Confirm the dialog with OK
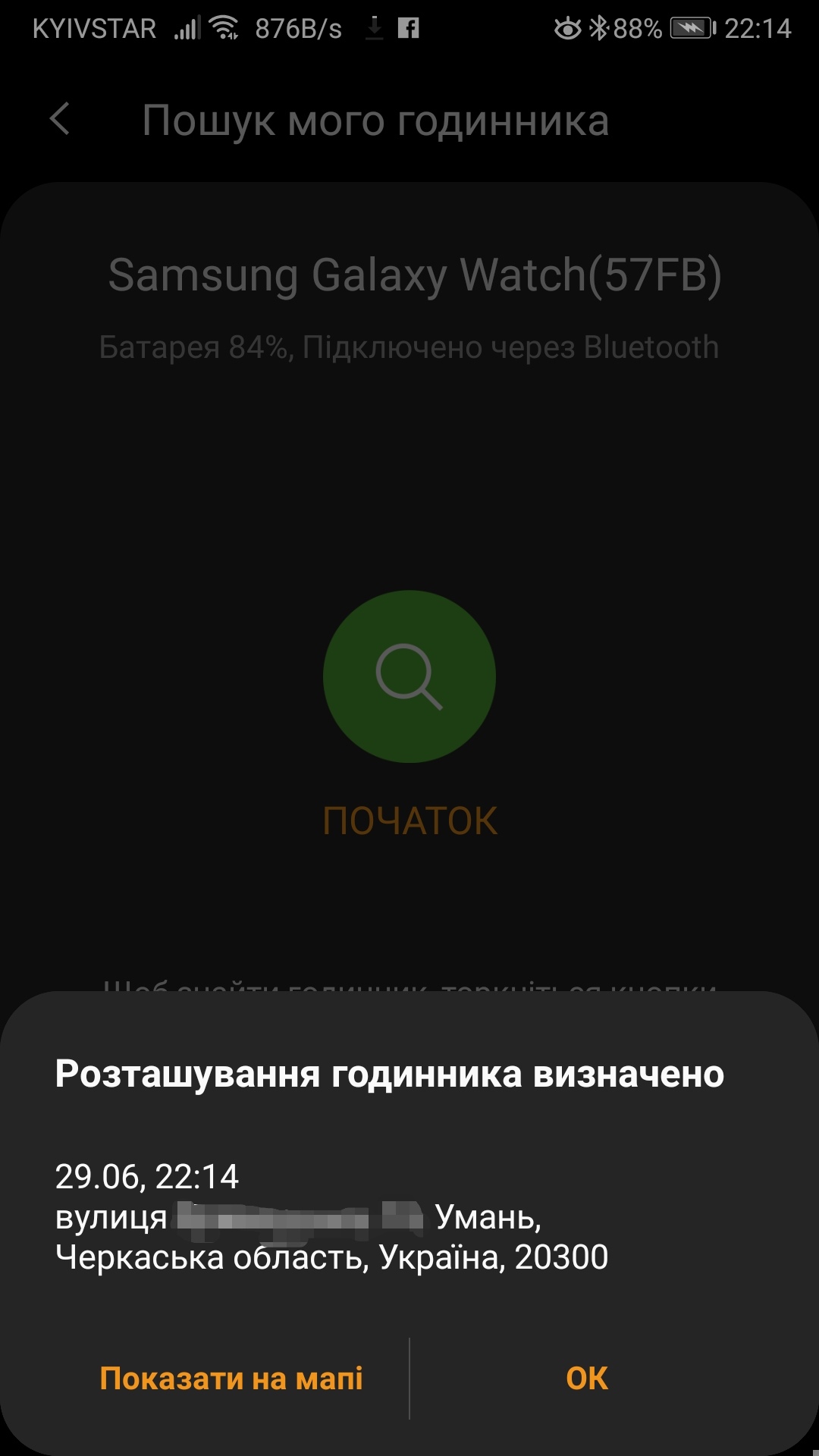This screenshot has height=1456, width=819. point(587,1378)
